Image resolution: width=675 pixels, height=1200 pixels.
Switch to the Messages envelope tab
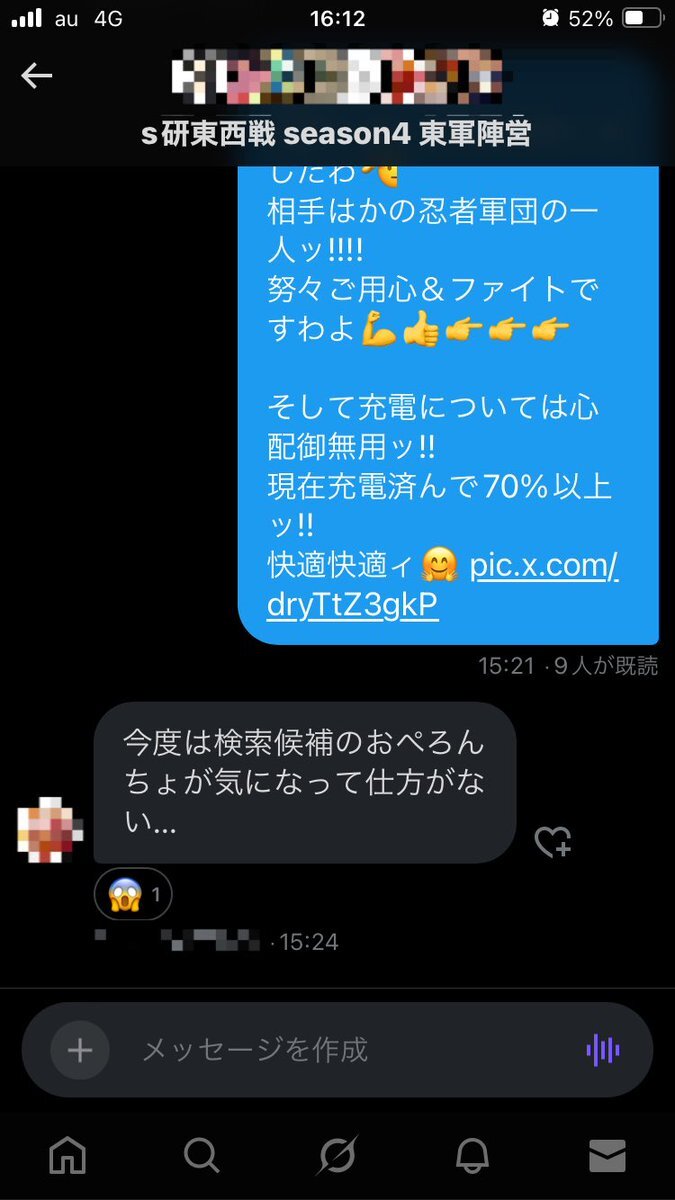pyautogui.click(x=607, y=1156)
